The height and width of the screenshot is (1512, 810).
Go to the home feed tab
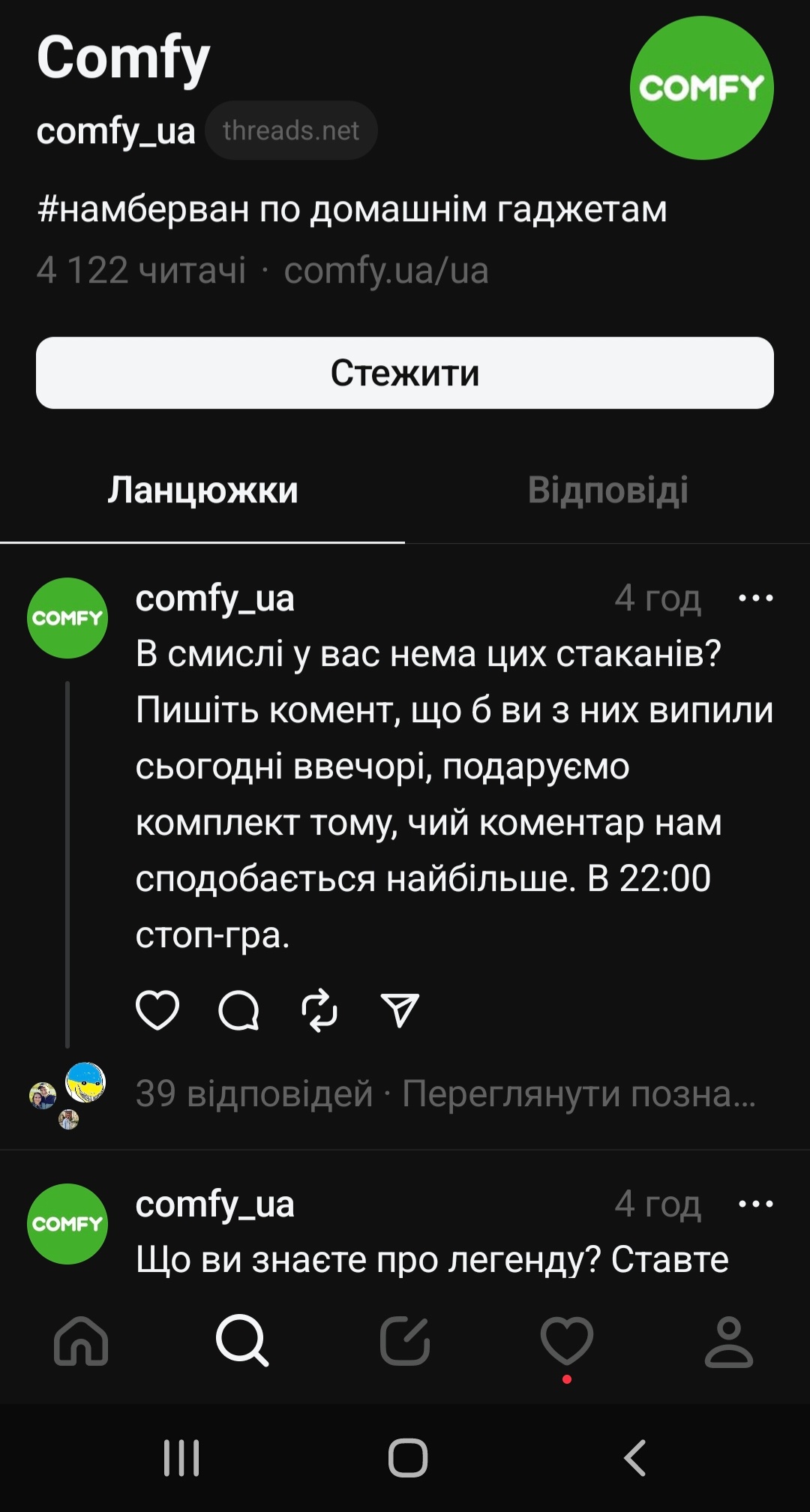(x=81, y=1341)
